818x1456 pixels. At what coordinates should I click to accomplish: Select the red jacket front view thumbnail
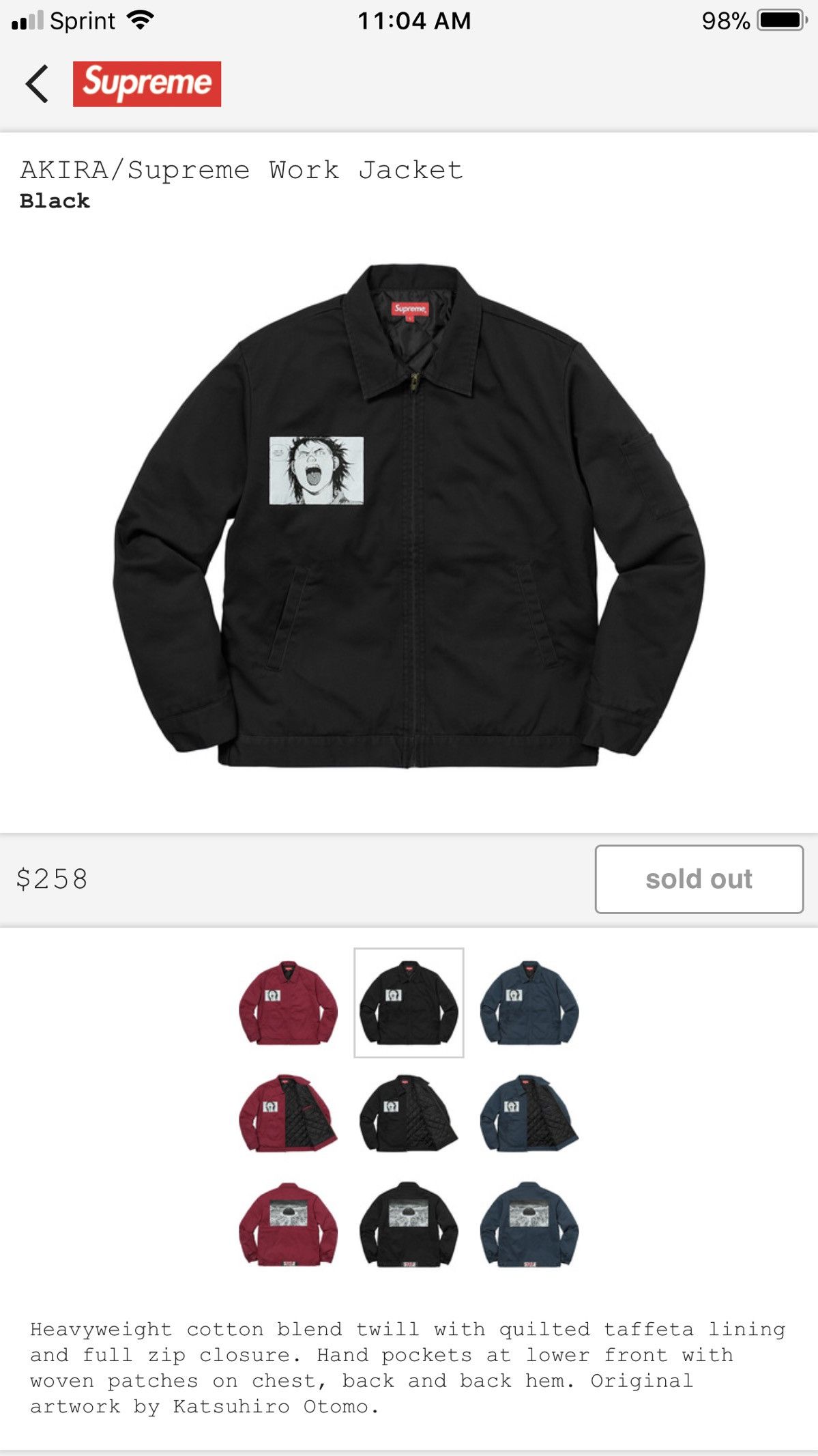[288, 1002]
